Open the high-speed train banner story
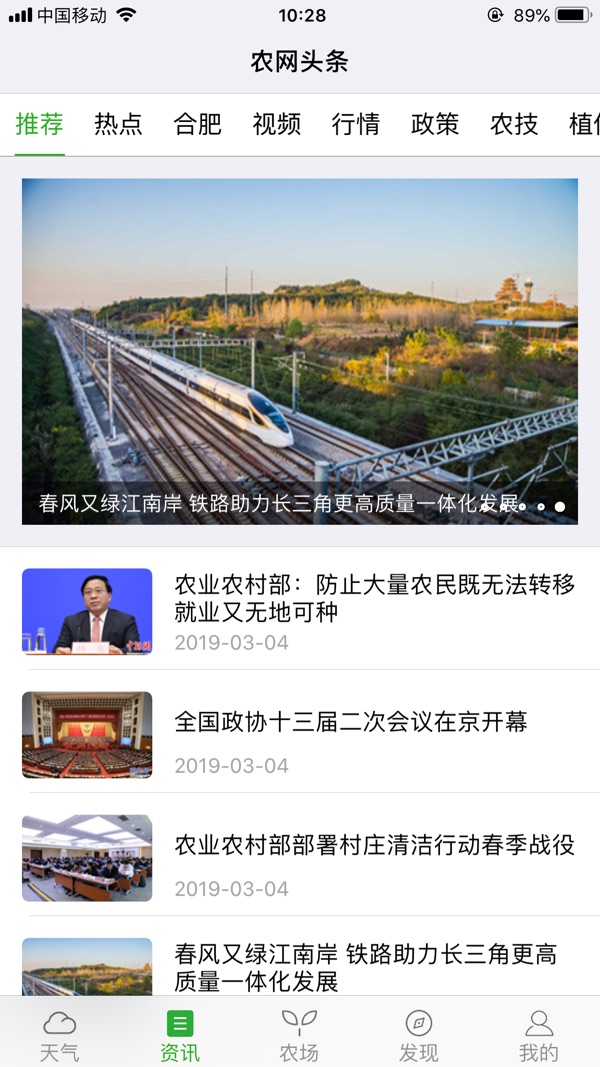This screenshot has height=1067, width=600. coord(300,351)
